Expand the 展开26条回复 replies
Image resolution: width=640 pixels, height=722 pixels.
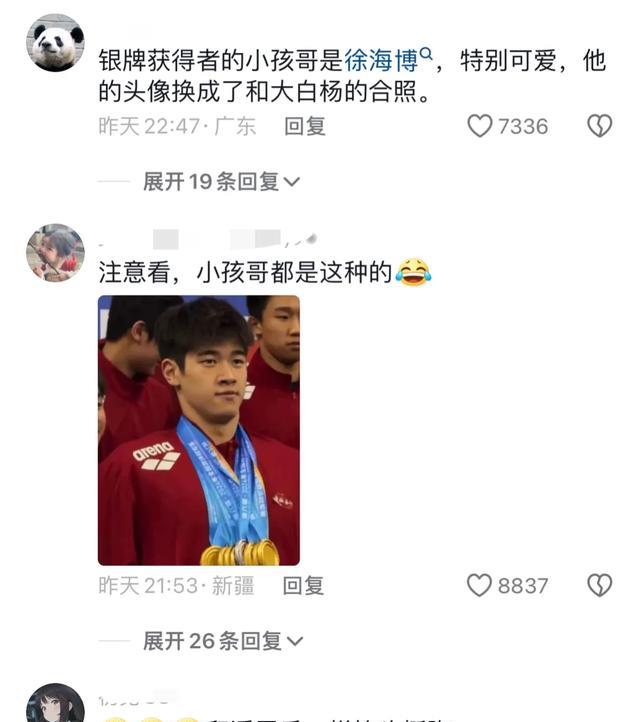pos(222,641)
